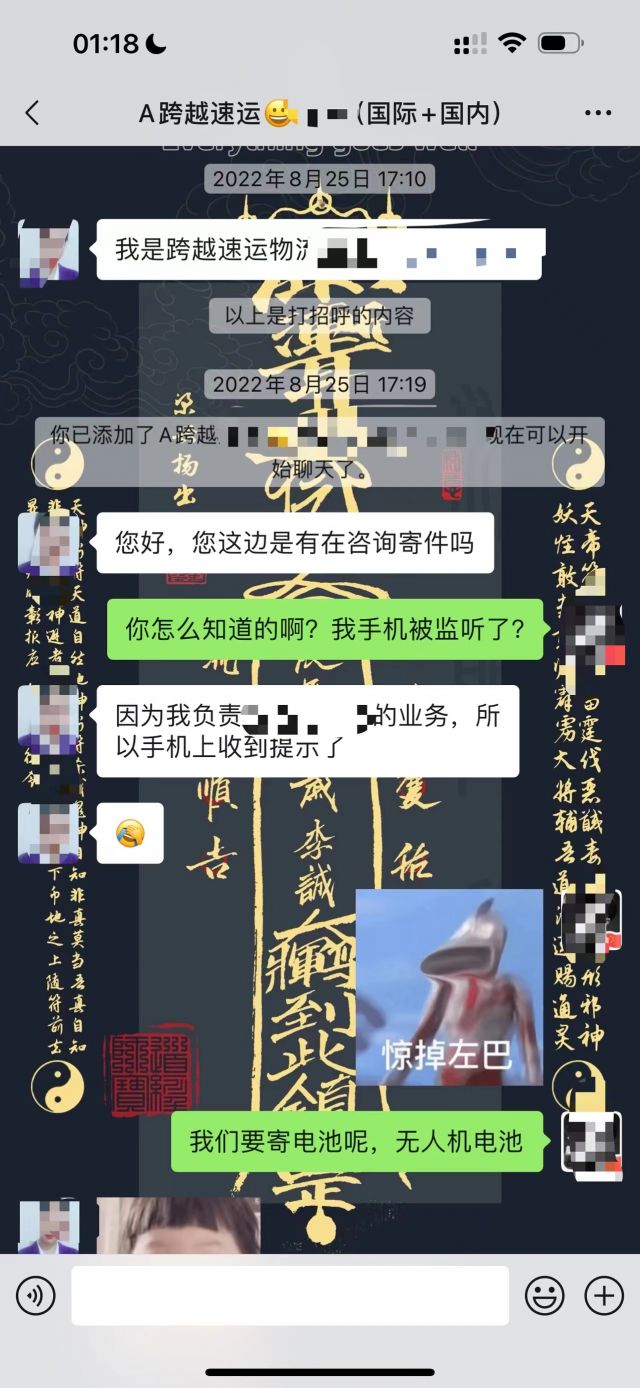This screenshot has height=1388, width=640.
Task: Open the contact's avatar beside 您好 message
Action: [x=48, y=543]
